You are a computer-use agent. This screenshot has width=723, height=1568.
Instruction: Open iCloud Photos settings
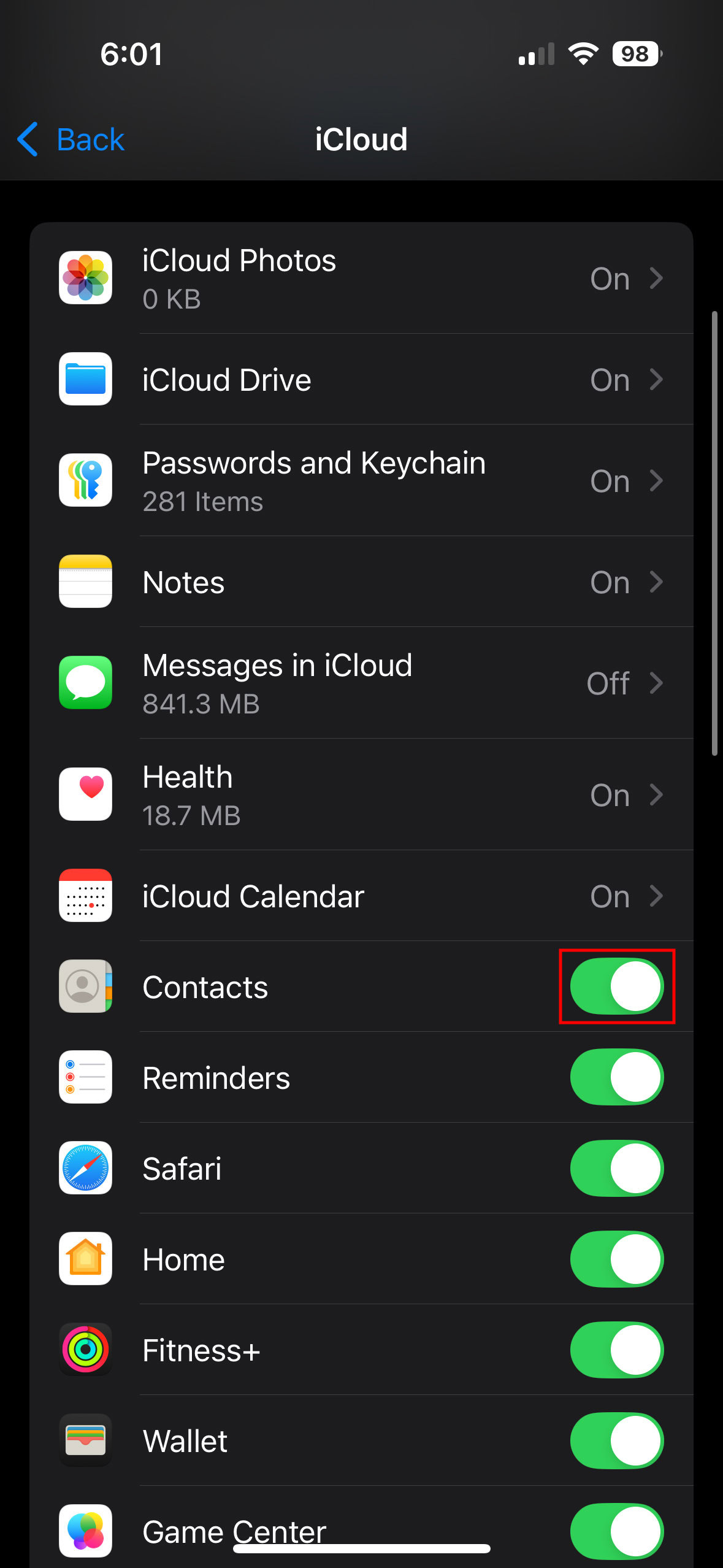[x=361, y=279]
